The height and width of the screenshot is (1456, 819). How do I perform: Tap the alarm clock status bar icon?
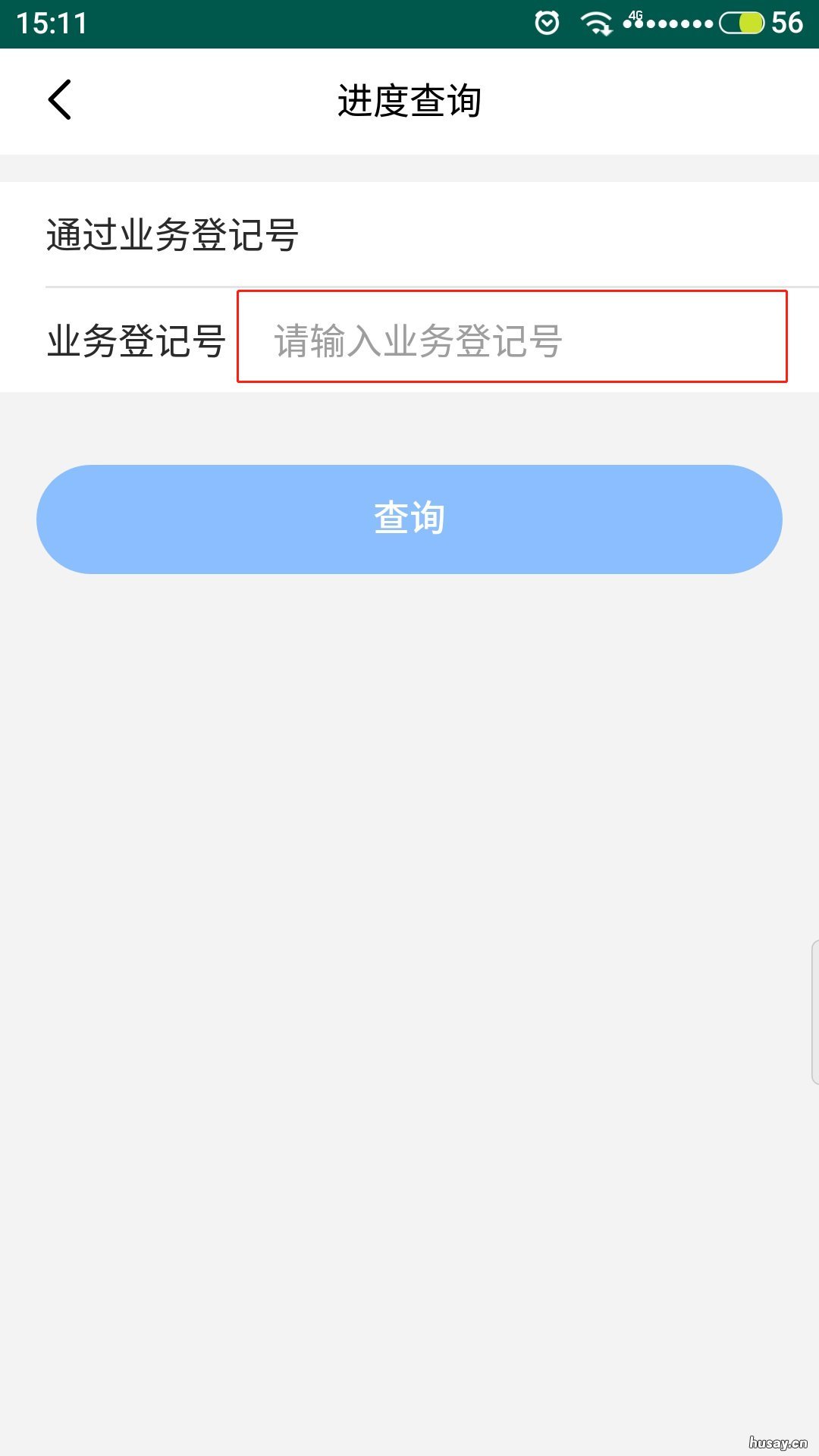click(545, 22)
